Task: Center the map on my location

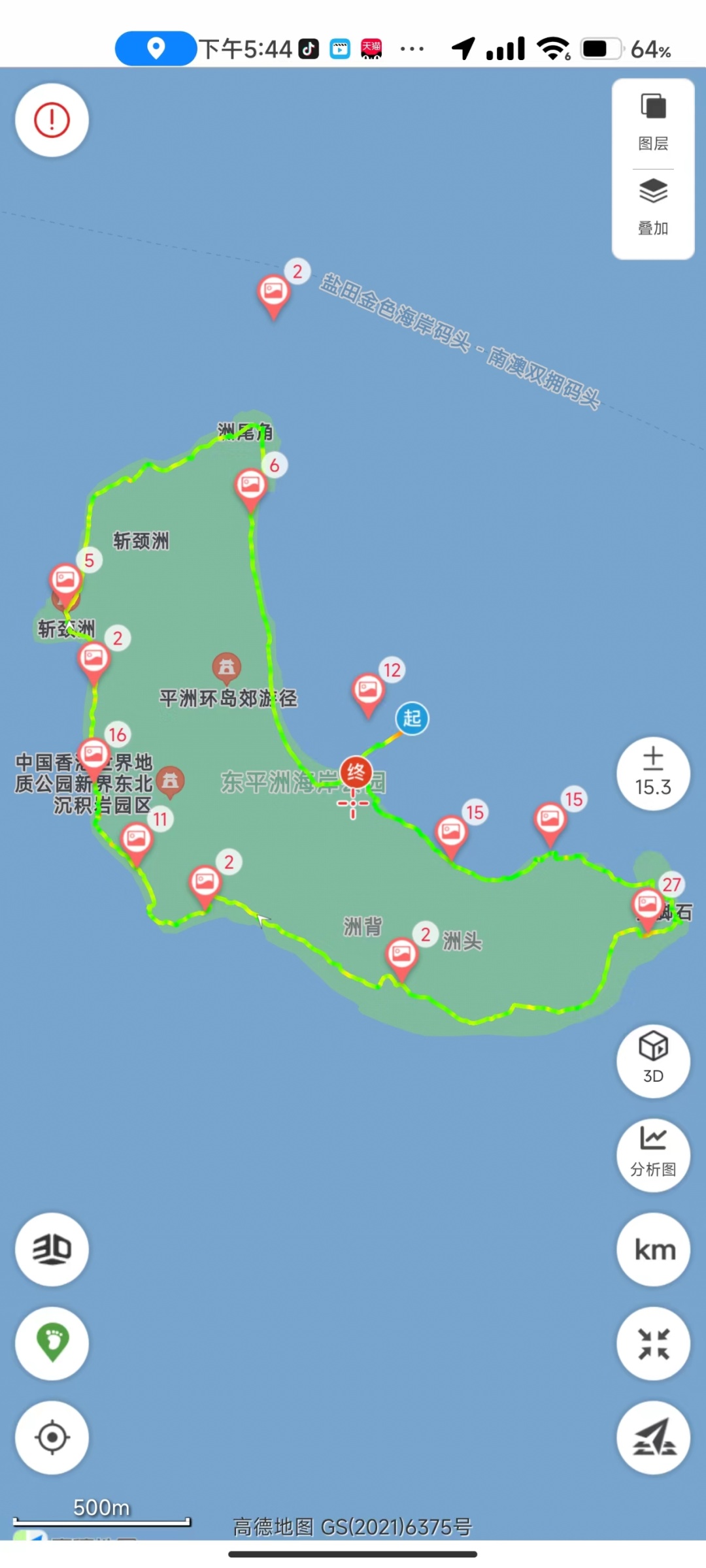Action: pos(52,1437)
